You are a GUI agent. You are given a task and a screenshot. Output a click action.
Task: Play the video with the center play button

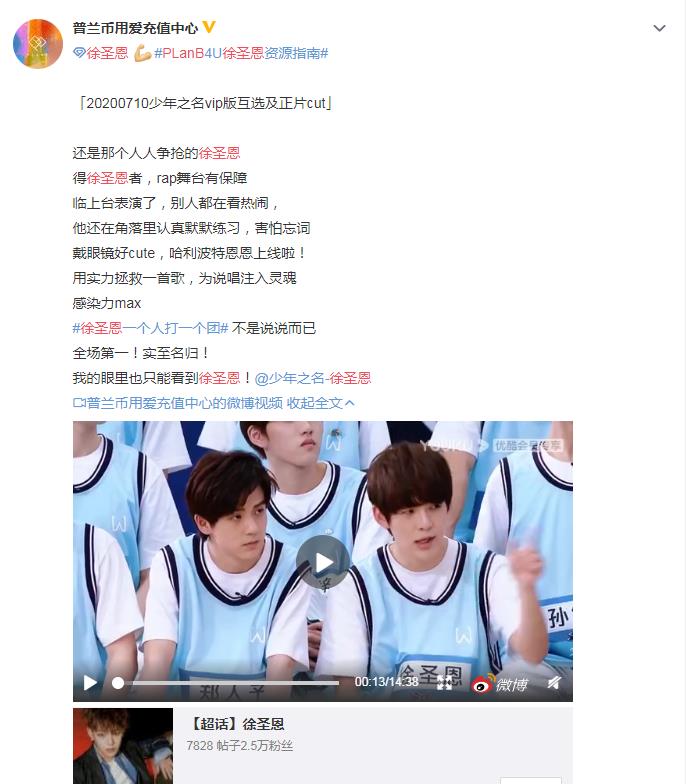coord(322,561)
